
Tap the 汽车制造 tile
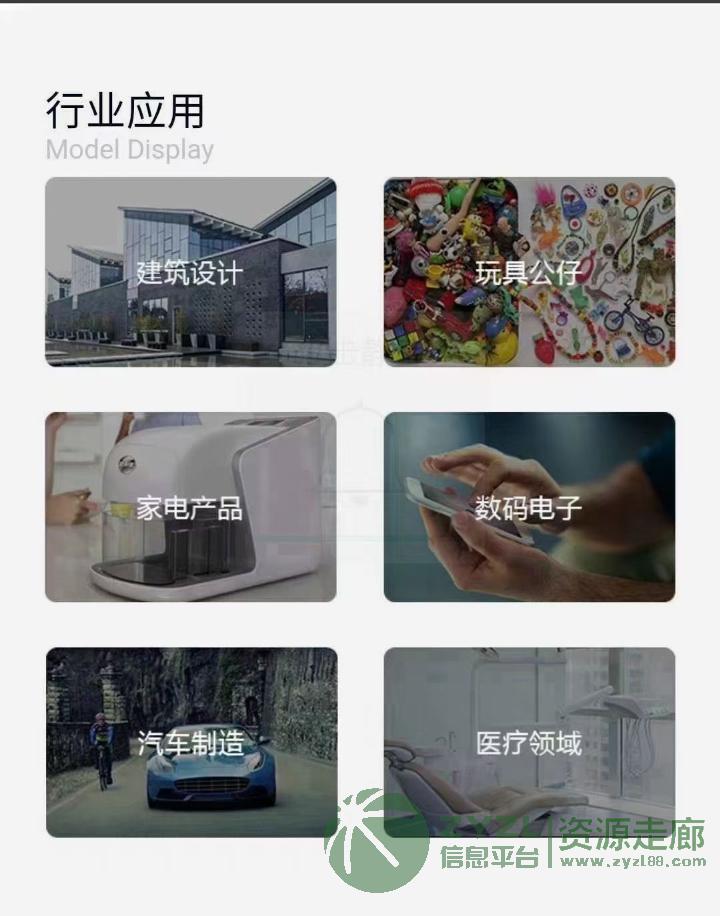[x=190, y=742]
